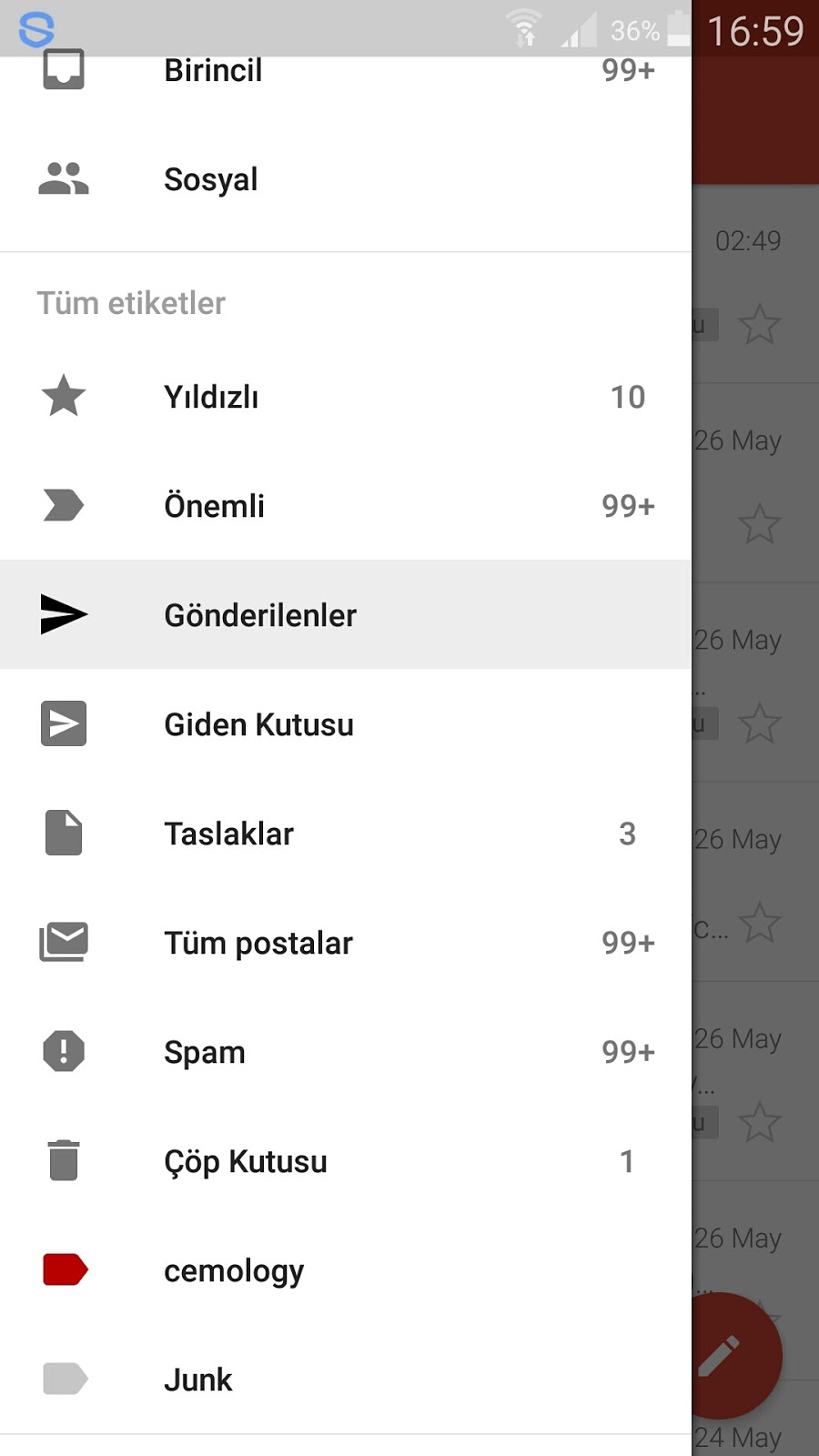The height and width of the screenshot is (1456, 819).
Task: Open Çöp Kutusu trash
Action: (346, 1161)
